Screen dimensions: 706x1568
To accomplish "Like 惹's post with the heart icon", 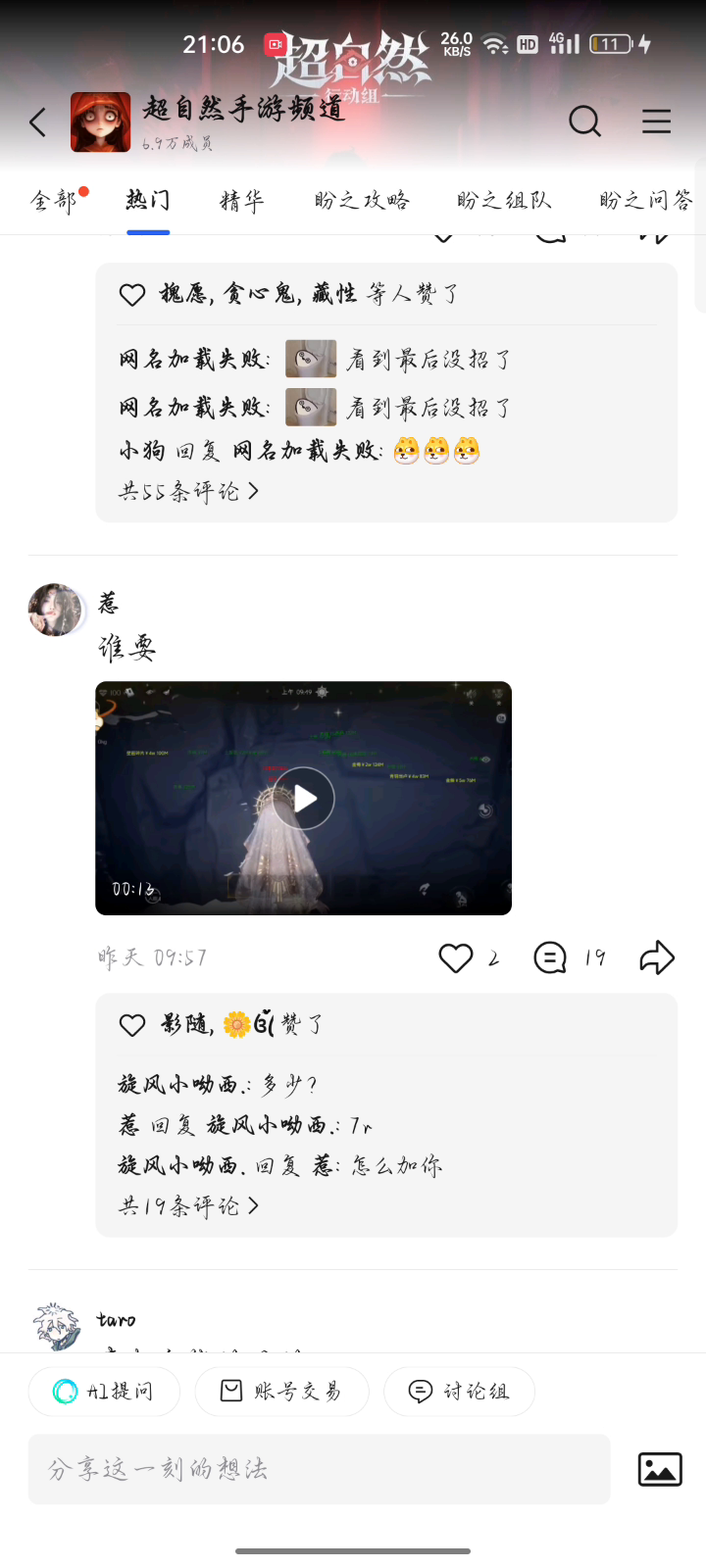I will [455, 957].
